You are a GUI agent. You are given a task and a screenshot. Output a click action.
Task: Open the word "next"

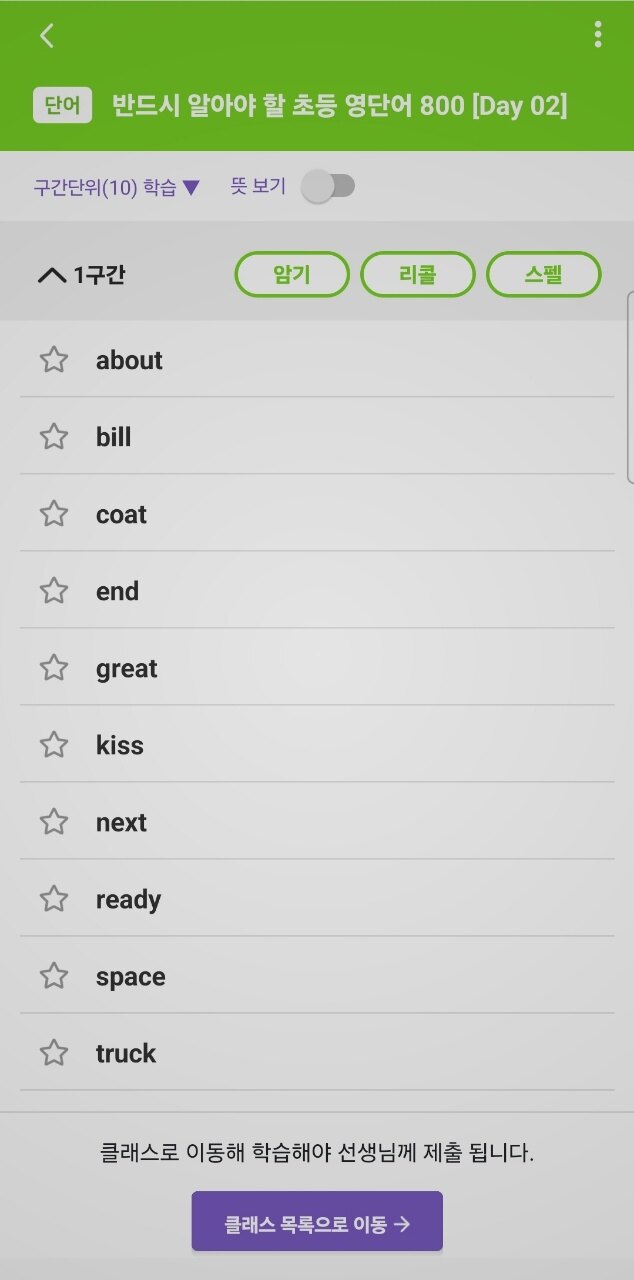[121, 822]
